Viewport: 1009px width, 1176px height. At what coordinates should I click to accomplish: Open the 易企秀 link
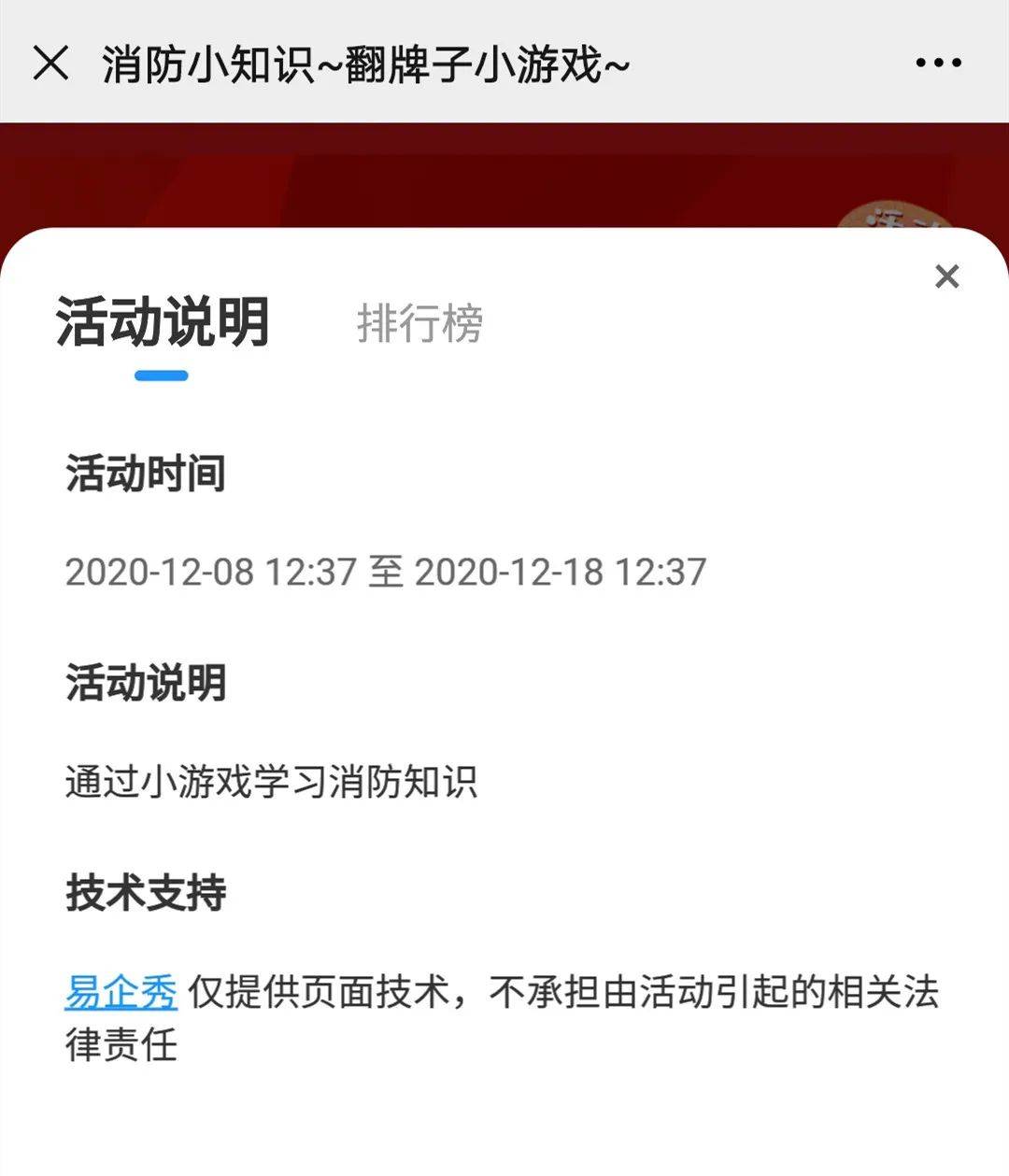(x=121, y=992)
